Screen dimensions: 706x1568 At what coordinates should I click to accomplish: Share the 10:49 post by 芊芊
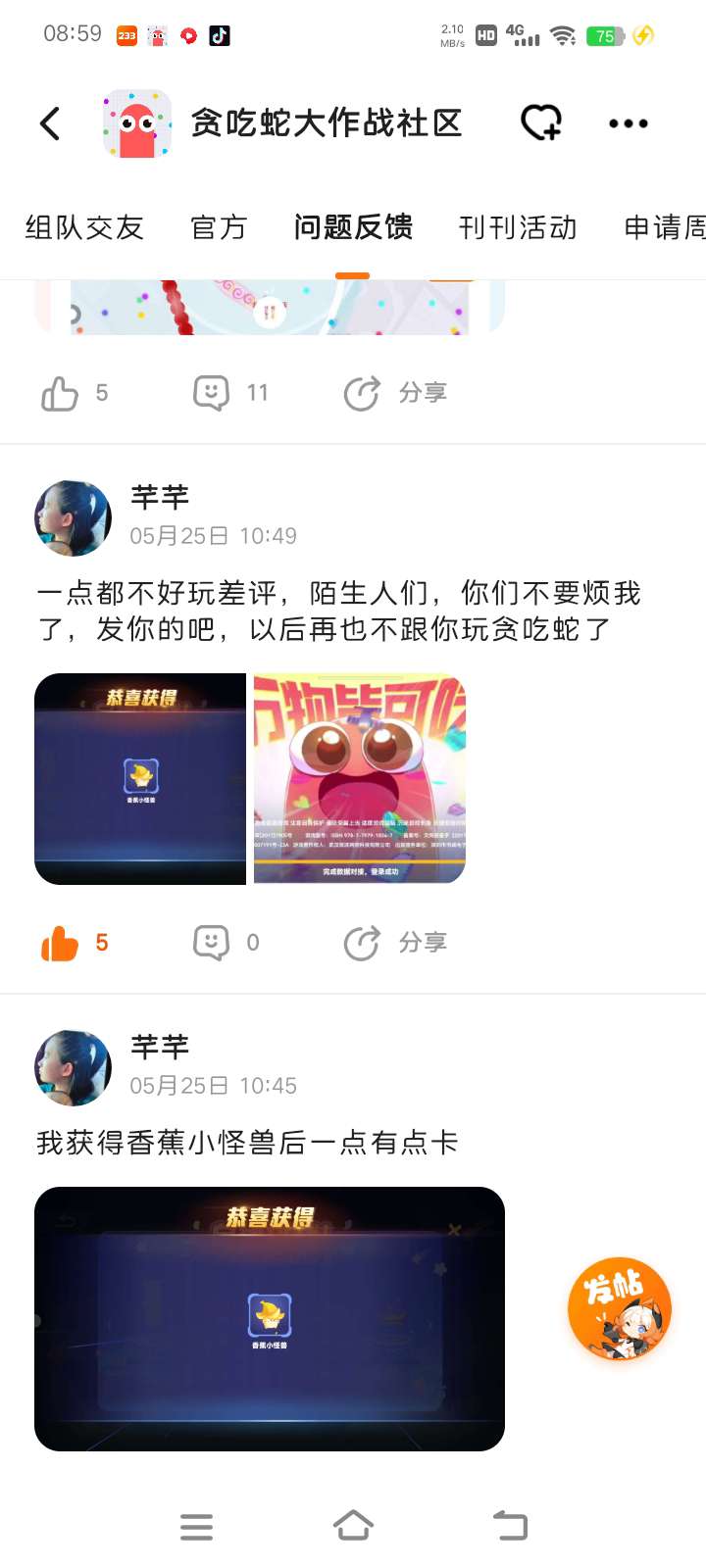click(x=396, y=943)
